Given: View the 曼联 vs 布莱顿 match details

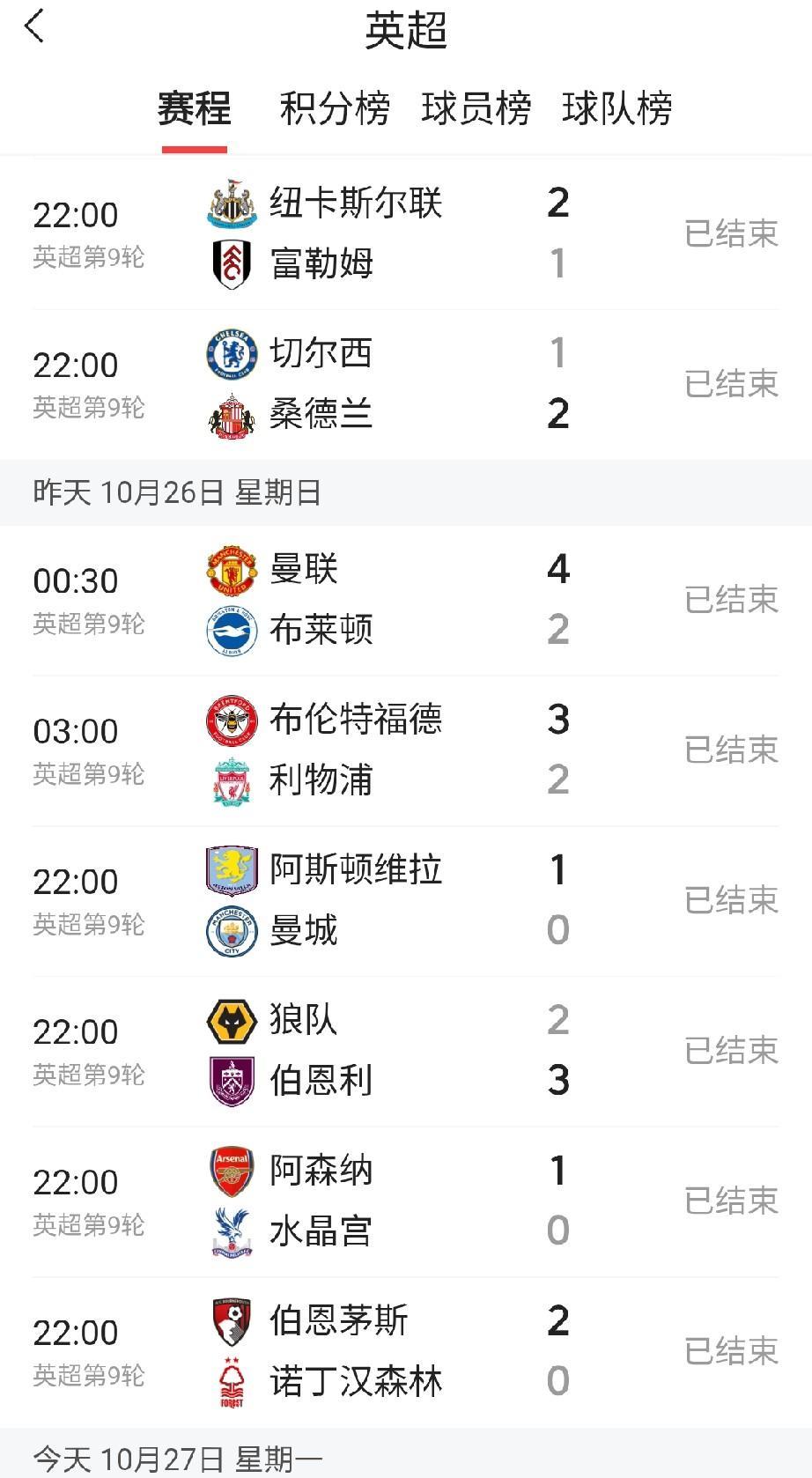Looking at the screenshot, I should [x=405, y=600].
